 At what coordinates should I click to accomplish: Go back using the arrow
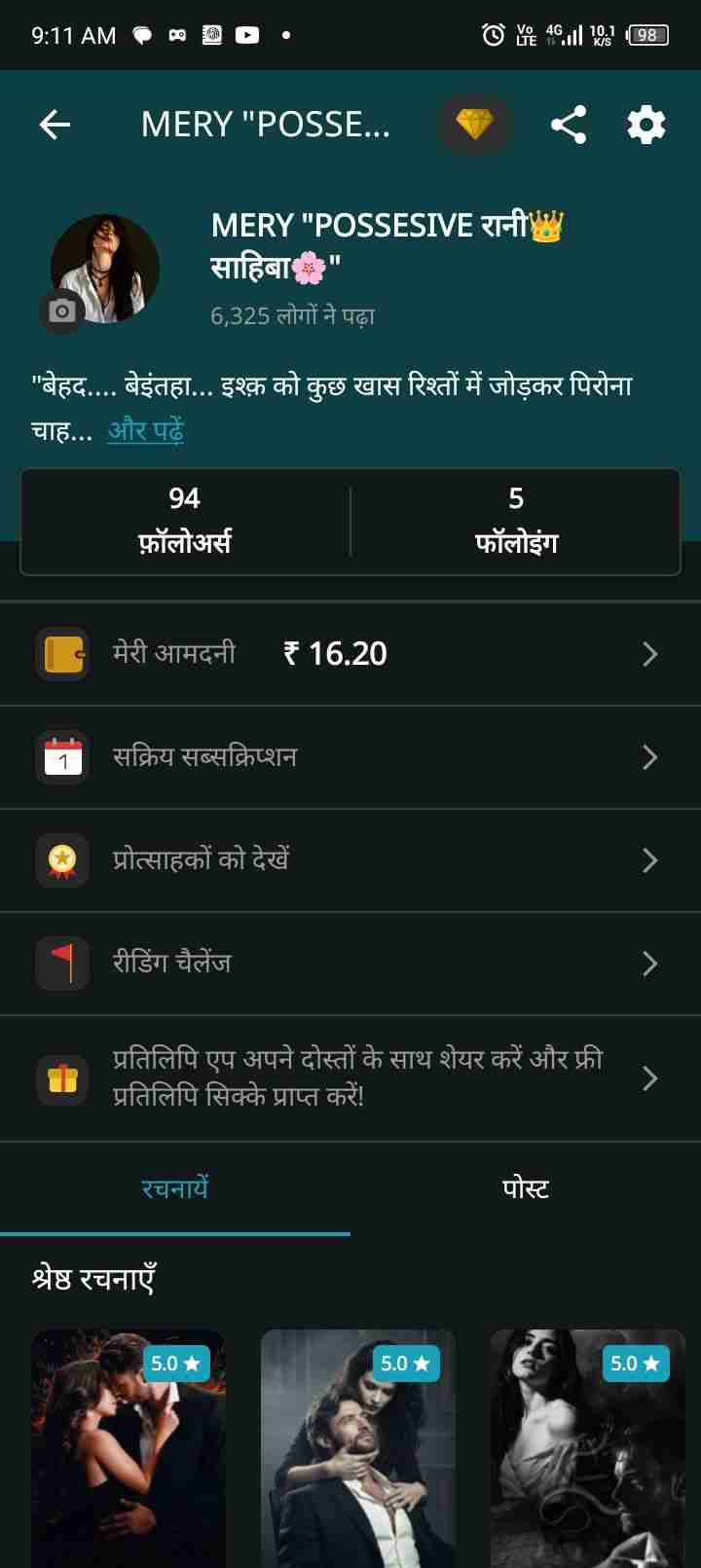(x=55, y=125)
